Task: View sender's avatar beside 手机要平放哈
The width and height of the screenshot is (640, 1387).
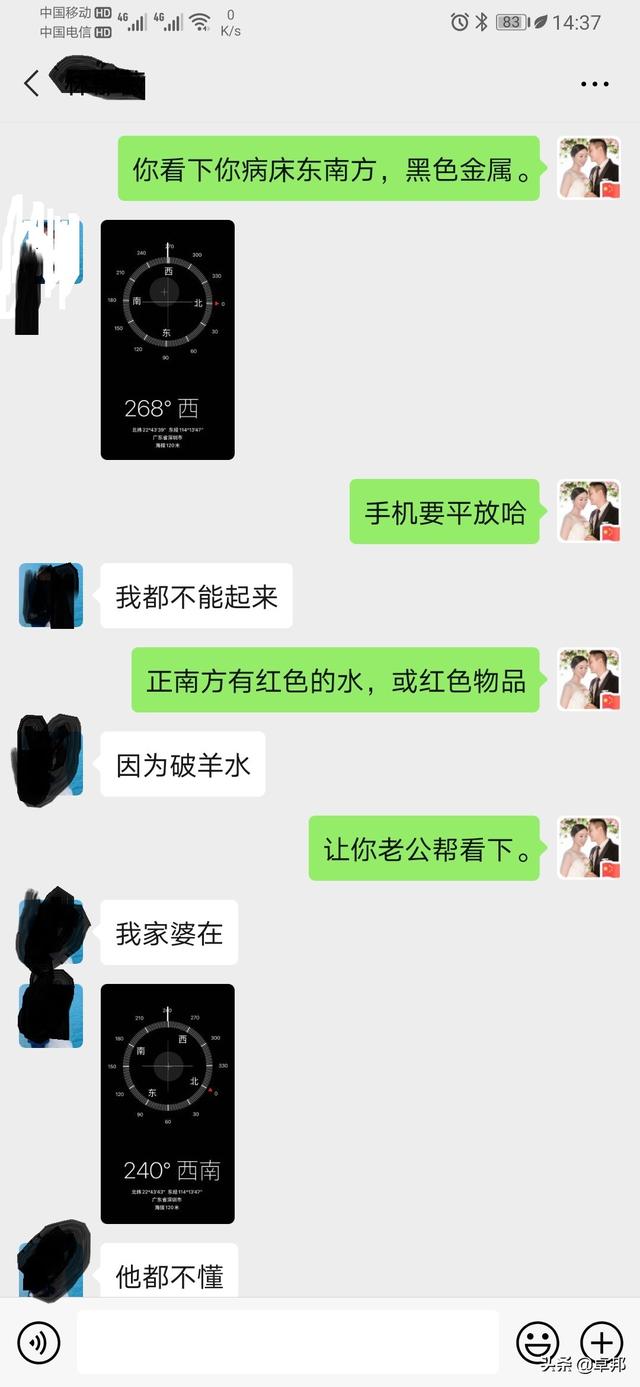Action: tap(589, 512)
